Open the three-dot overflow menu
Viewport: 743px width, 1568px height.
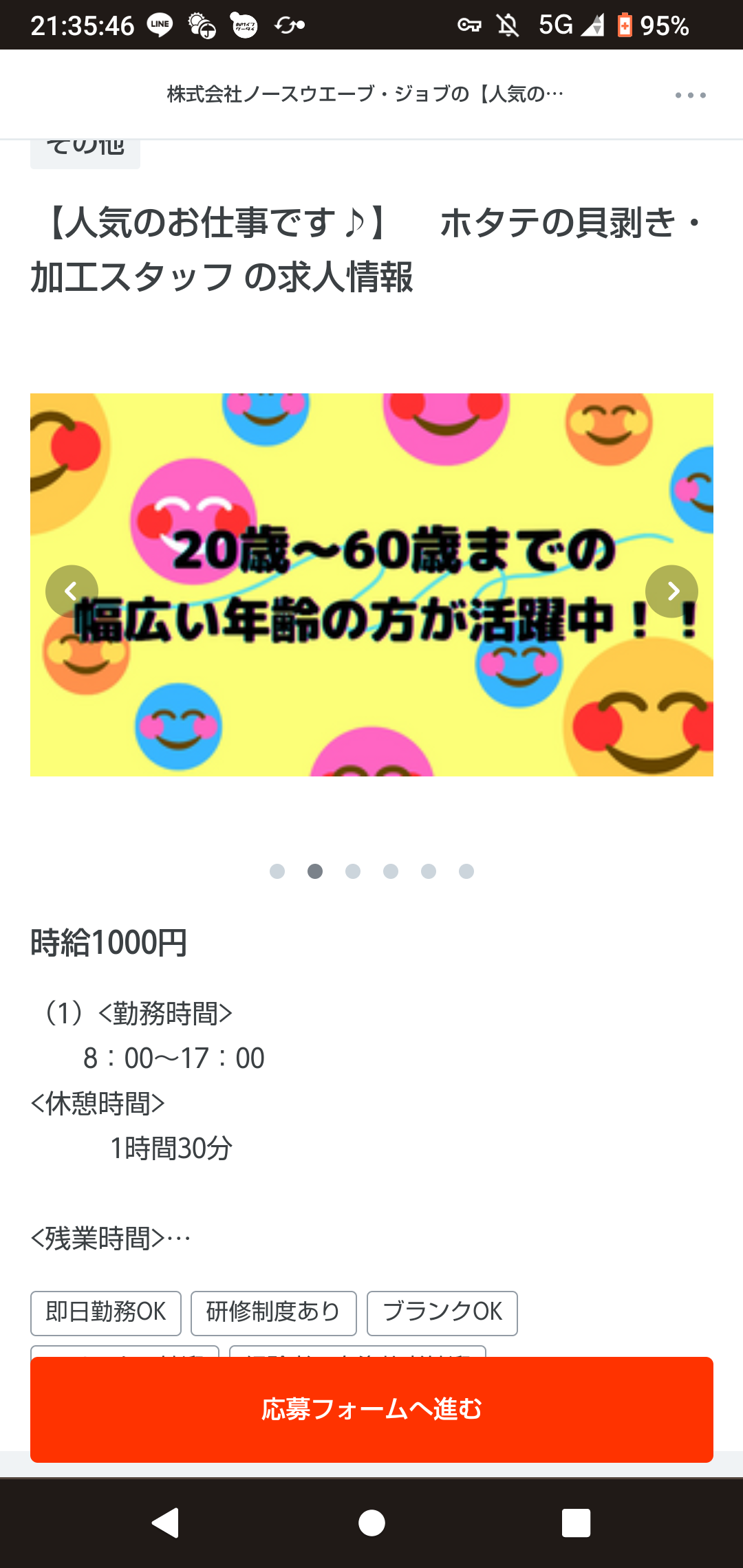[x=690, y=95]
